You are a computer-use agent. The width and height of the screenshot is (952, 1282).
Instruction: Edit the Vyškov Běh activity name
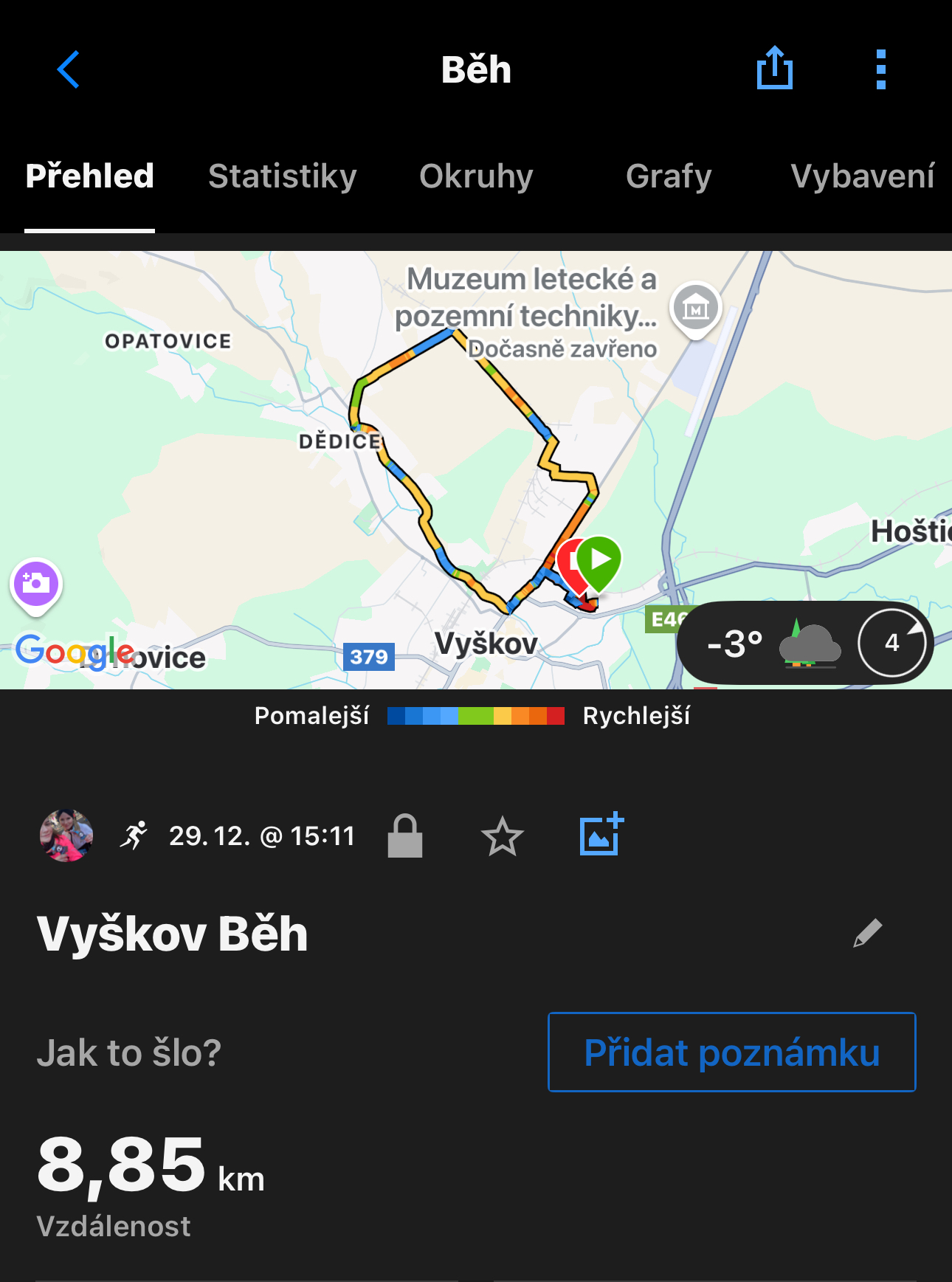click(867, 933)
